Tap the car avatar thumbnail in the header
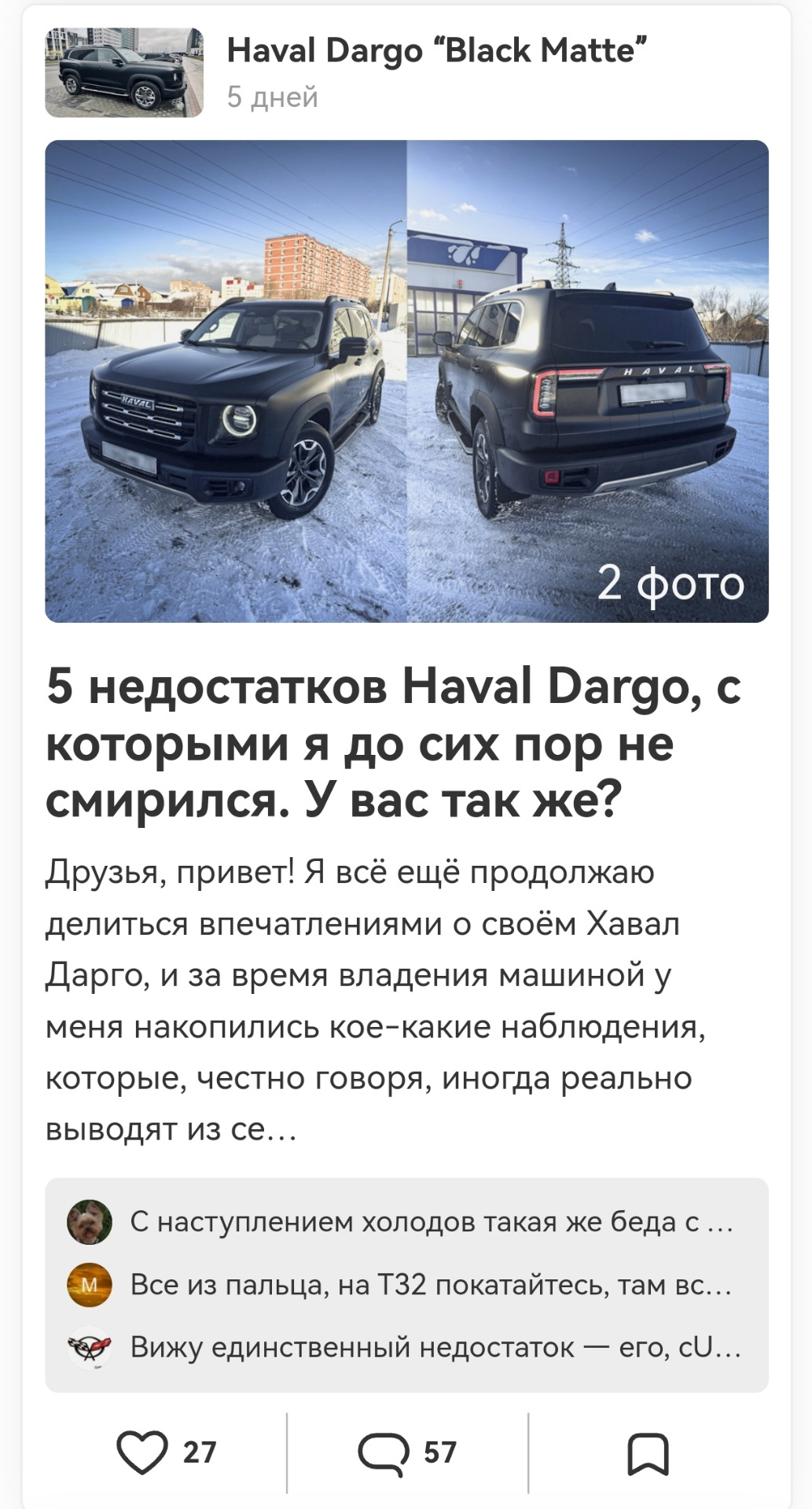812x1509 pixels. point(124,72)
